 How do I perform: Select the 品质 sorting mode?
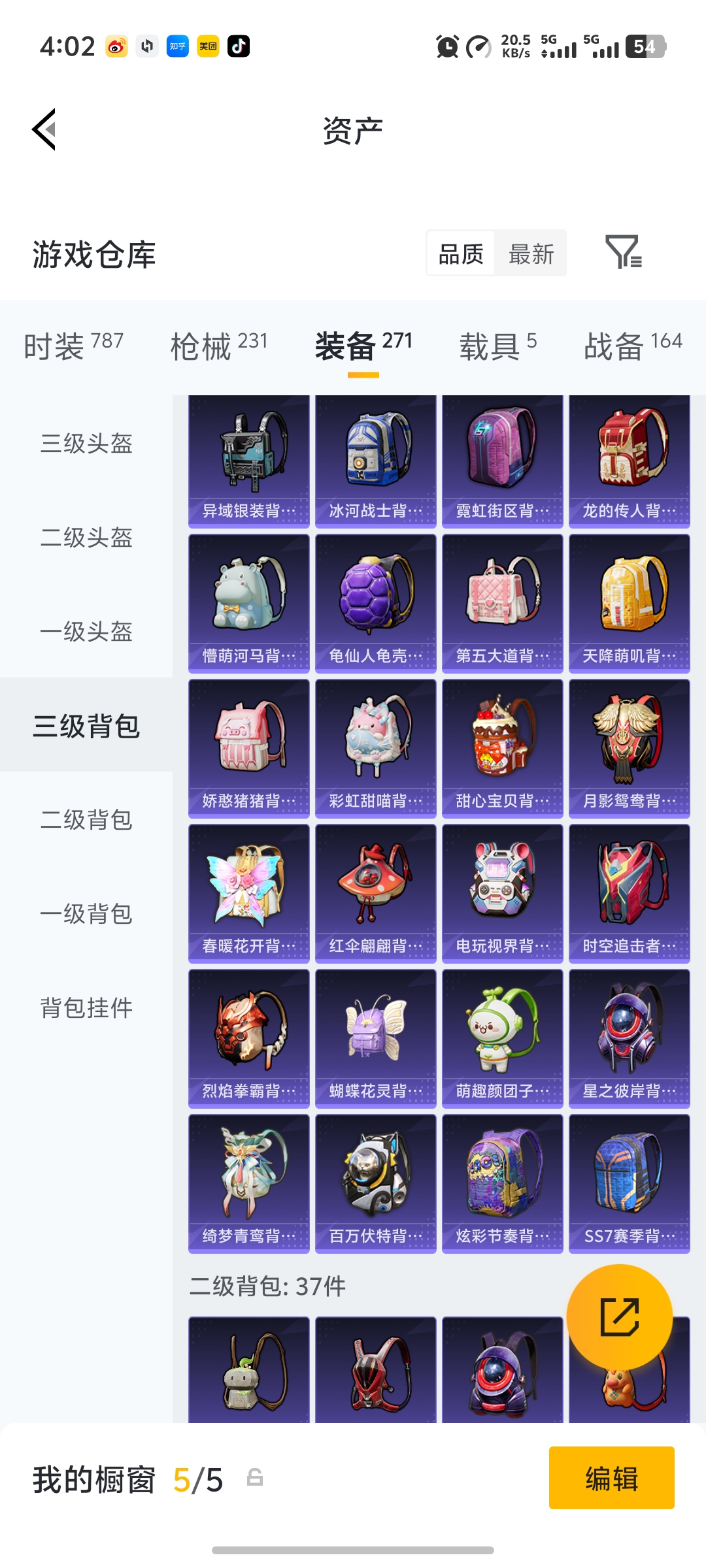(460, 253)
